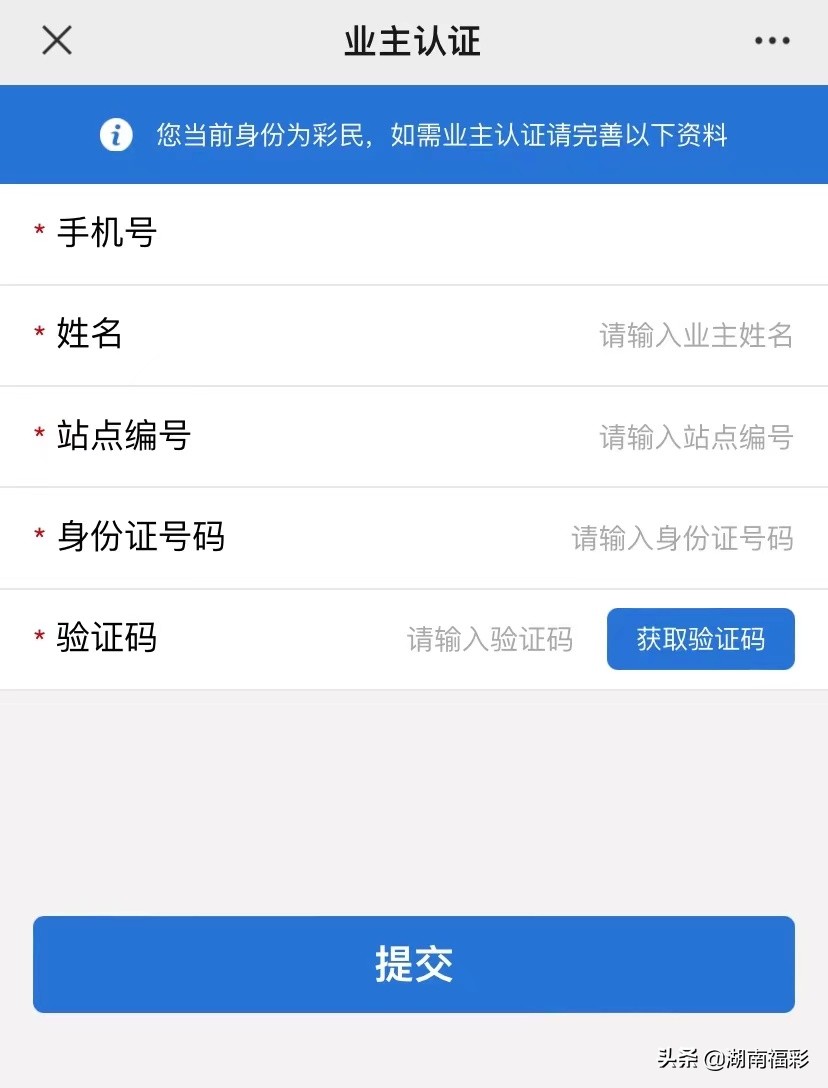Select the 姓名 field showing 请输入业主姓名

(697, 336)
